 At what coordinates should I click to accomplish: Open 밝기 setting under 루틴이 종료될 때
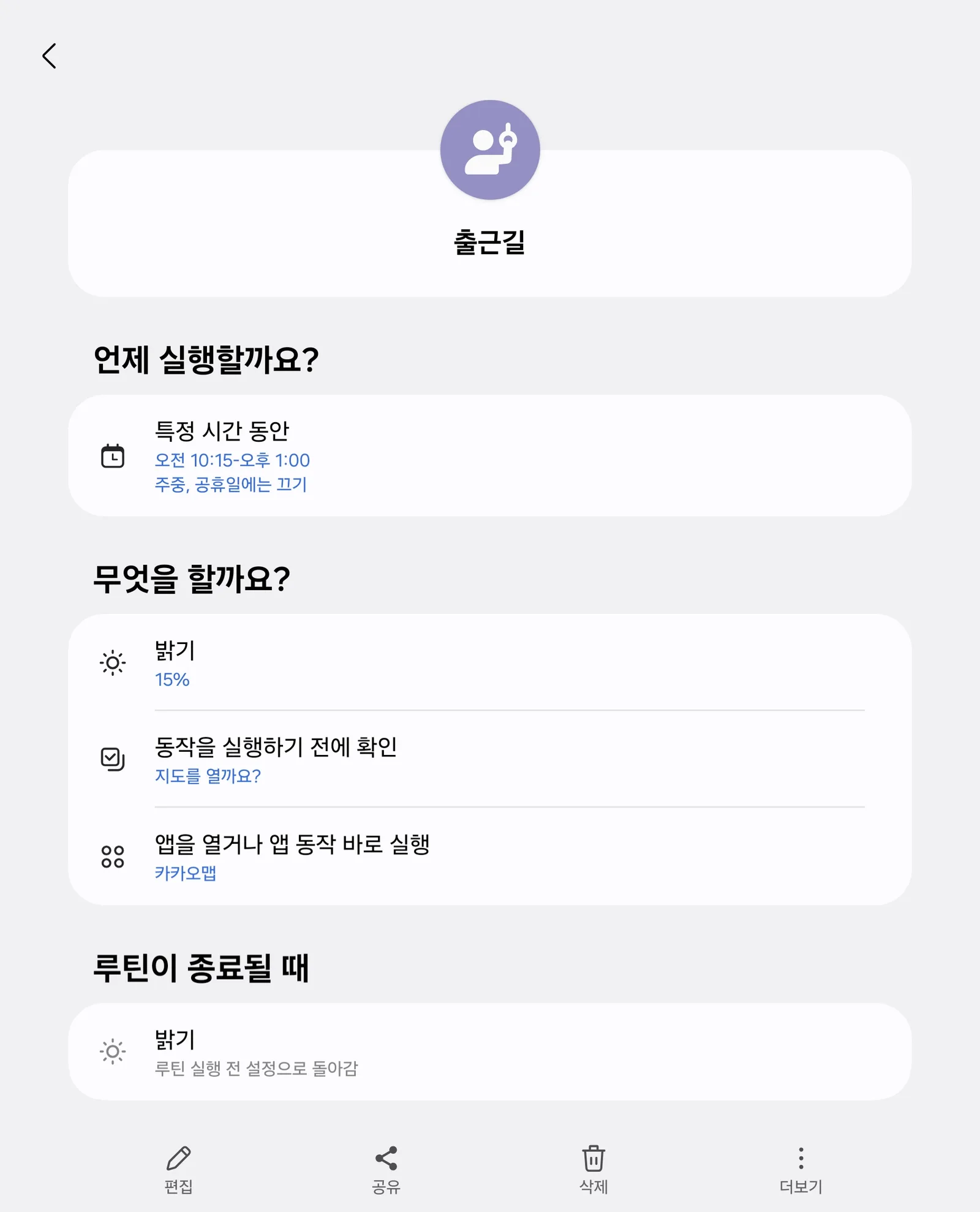click(490, 1051)
